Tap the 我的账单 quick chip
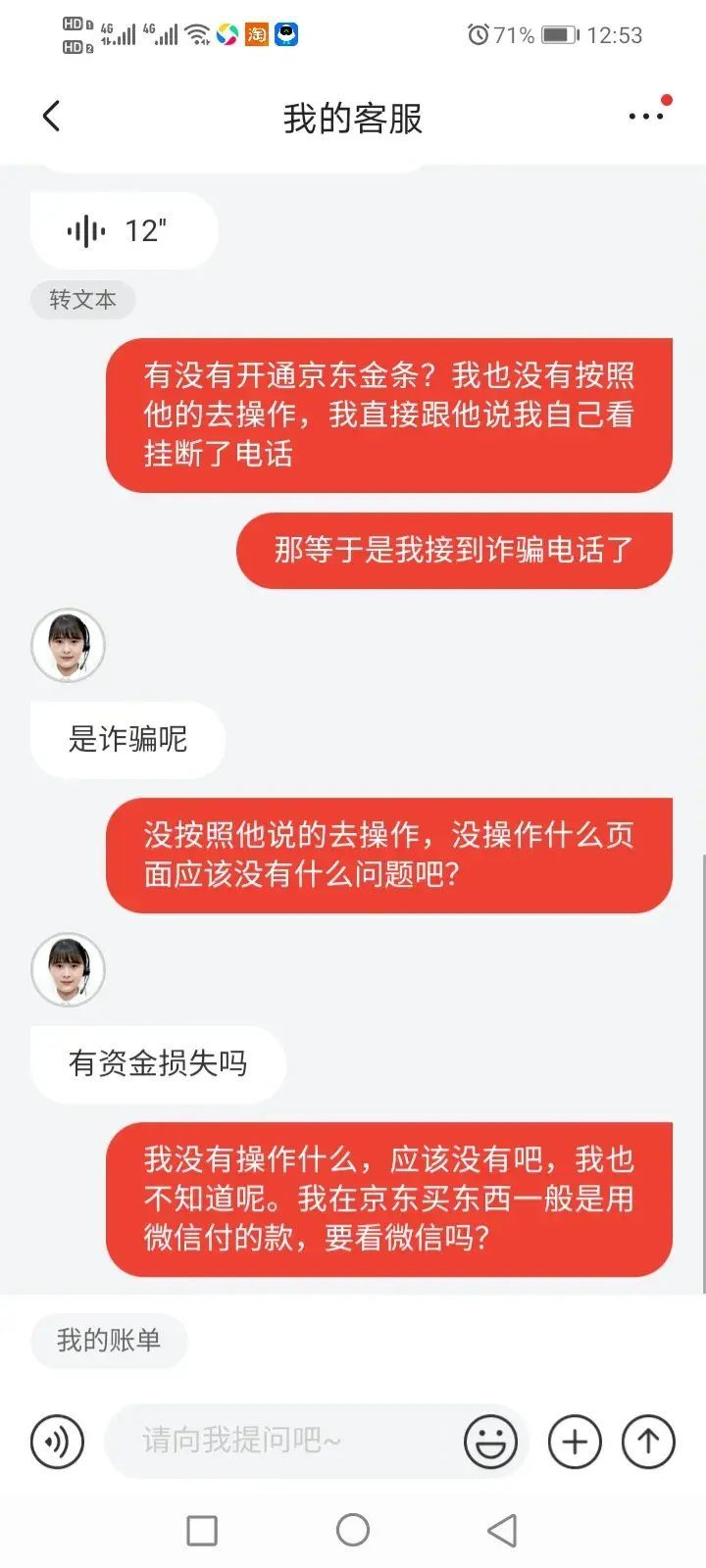 [109, 1340]
